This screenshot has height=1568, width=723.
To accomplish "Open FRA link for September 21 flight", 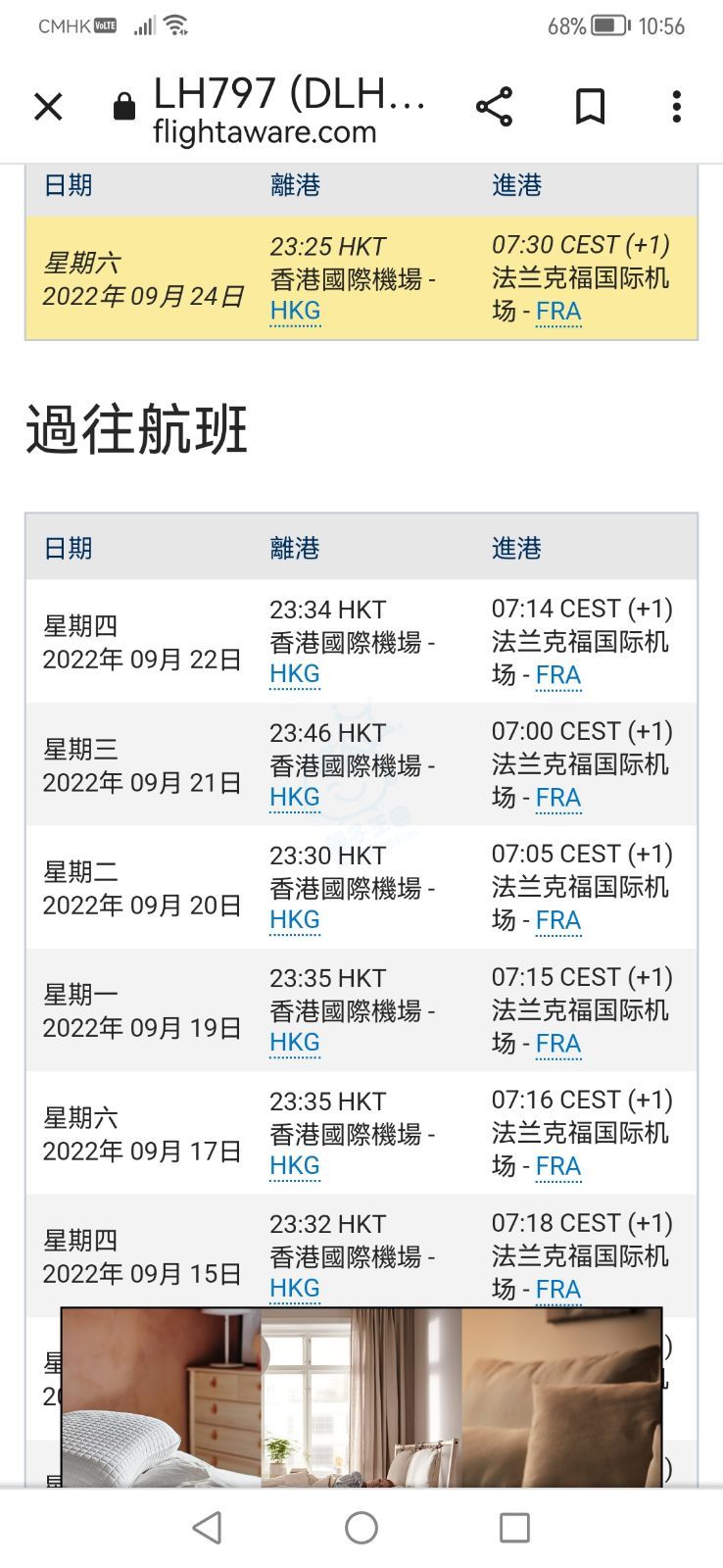I will click(558, 799).
